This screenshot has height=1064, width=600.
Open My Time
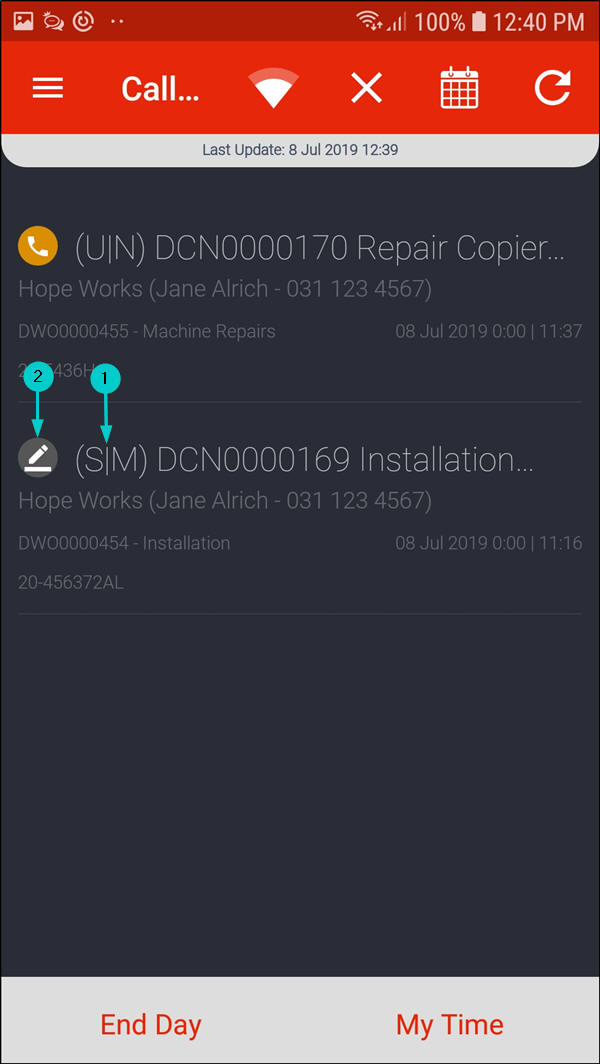450,1024
